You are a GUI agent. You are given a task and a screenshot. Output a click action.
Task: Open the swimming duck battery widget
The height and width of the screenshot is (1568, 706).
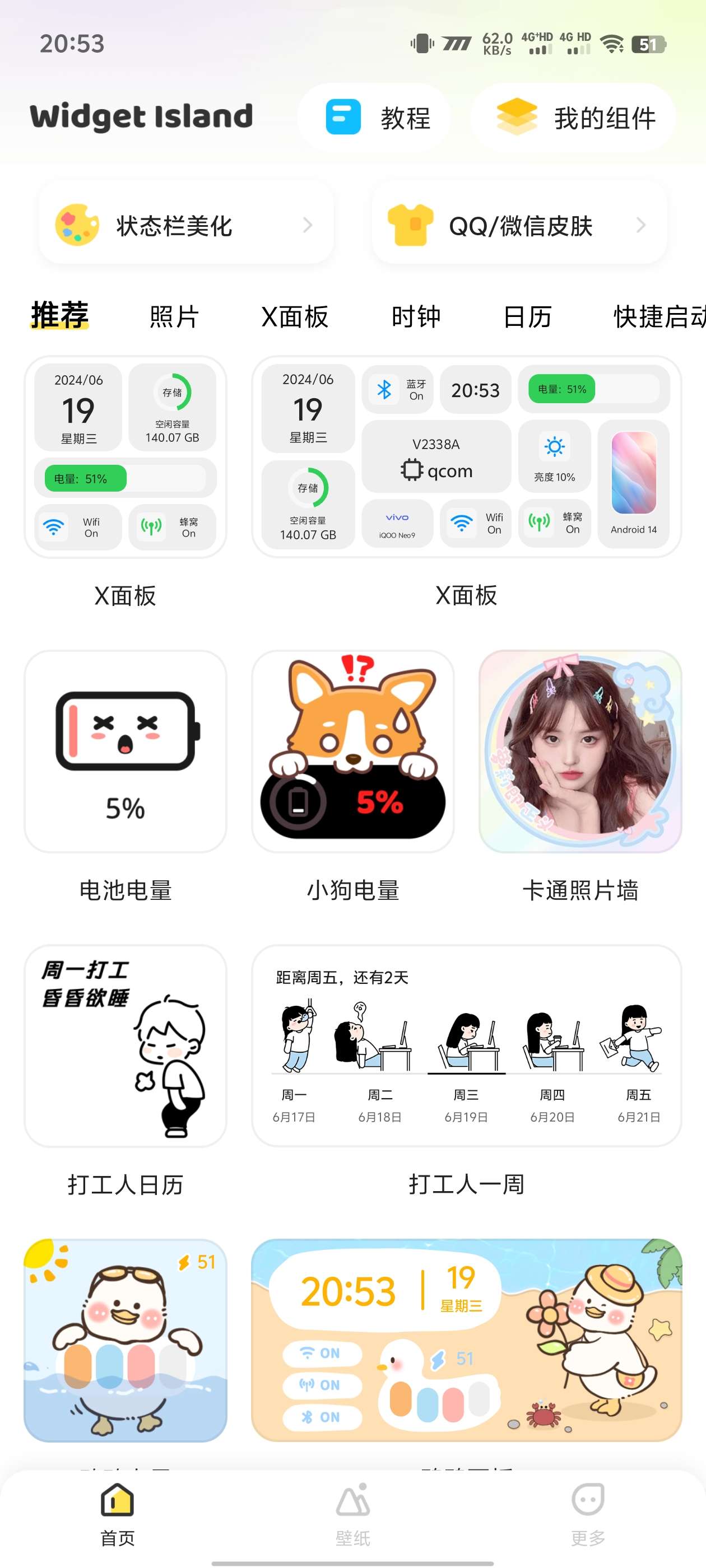point(126,1340)
